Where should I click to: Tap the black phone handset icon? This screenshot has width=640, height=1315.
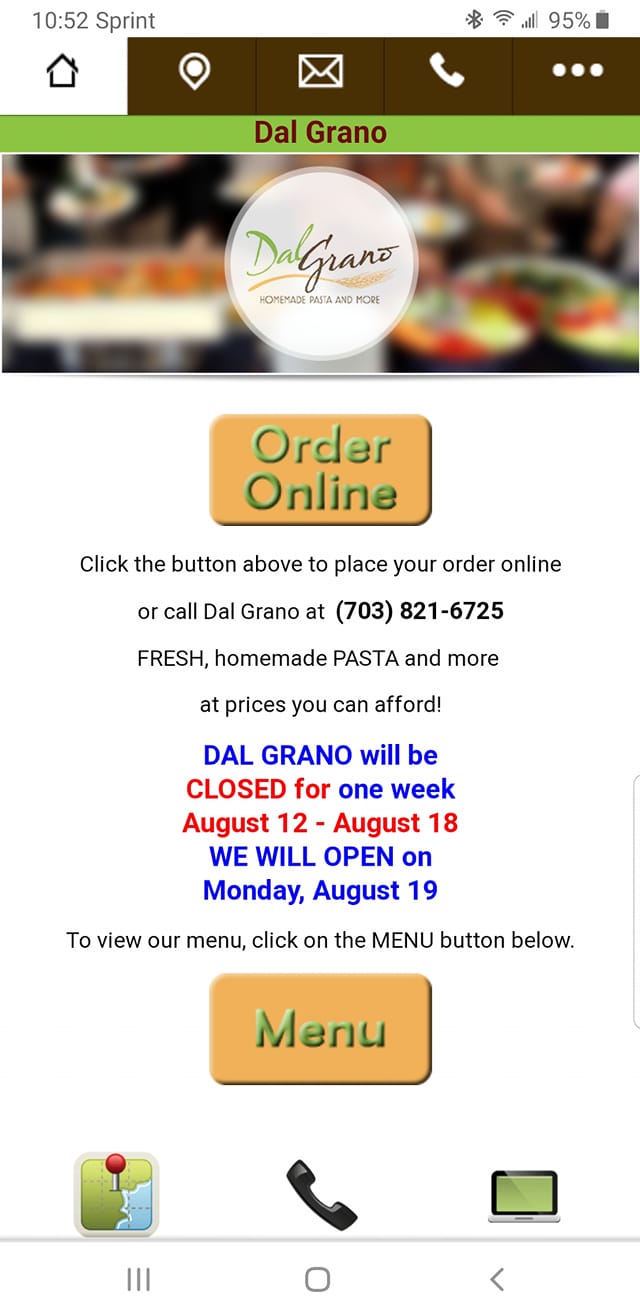(320, 1194)
